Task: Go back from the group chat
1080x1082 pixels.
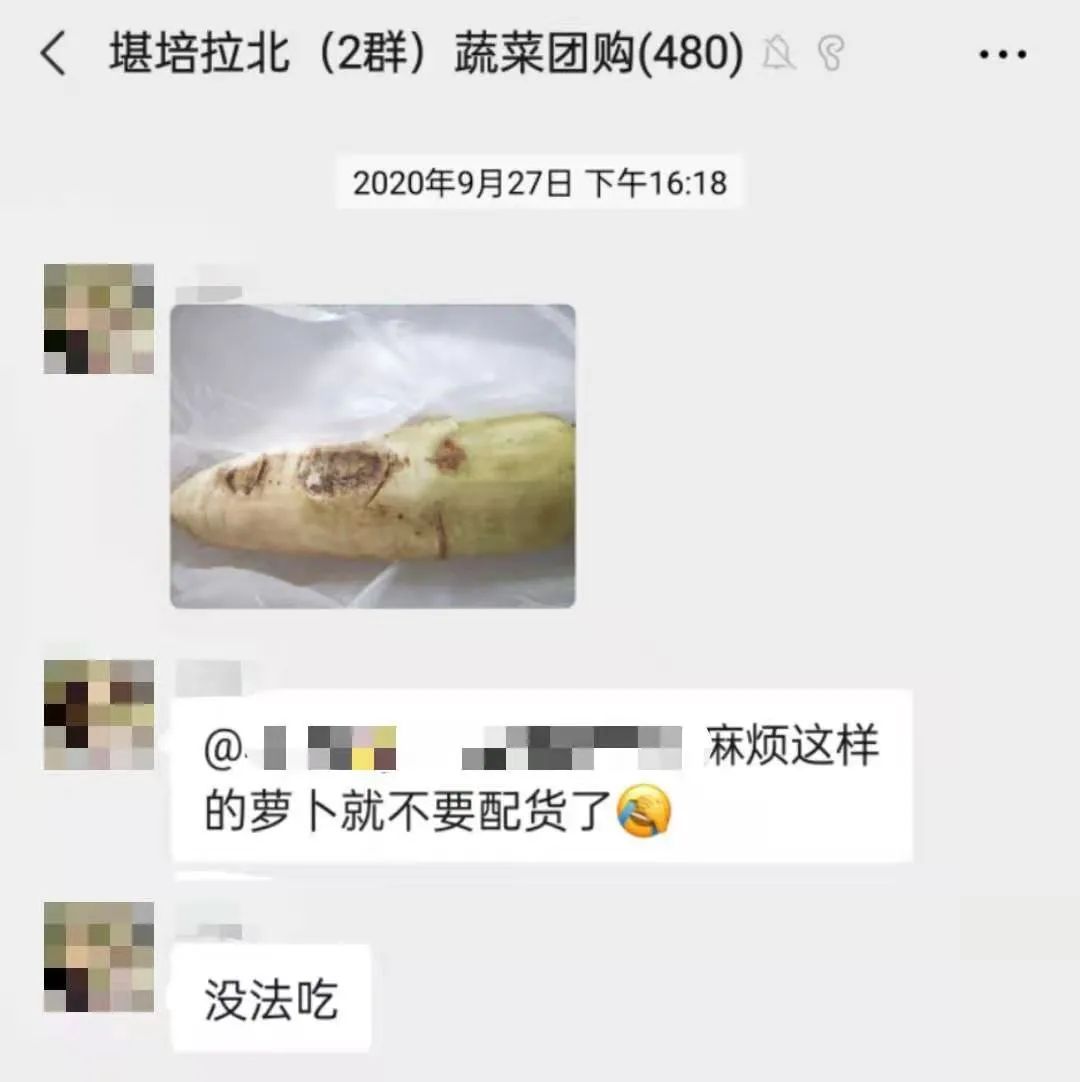Action: pyautogui.click(x=52, y=54)
